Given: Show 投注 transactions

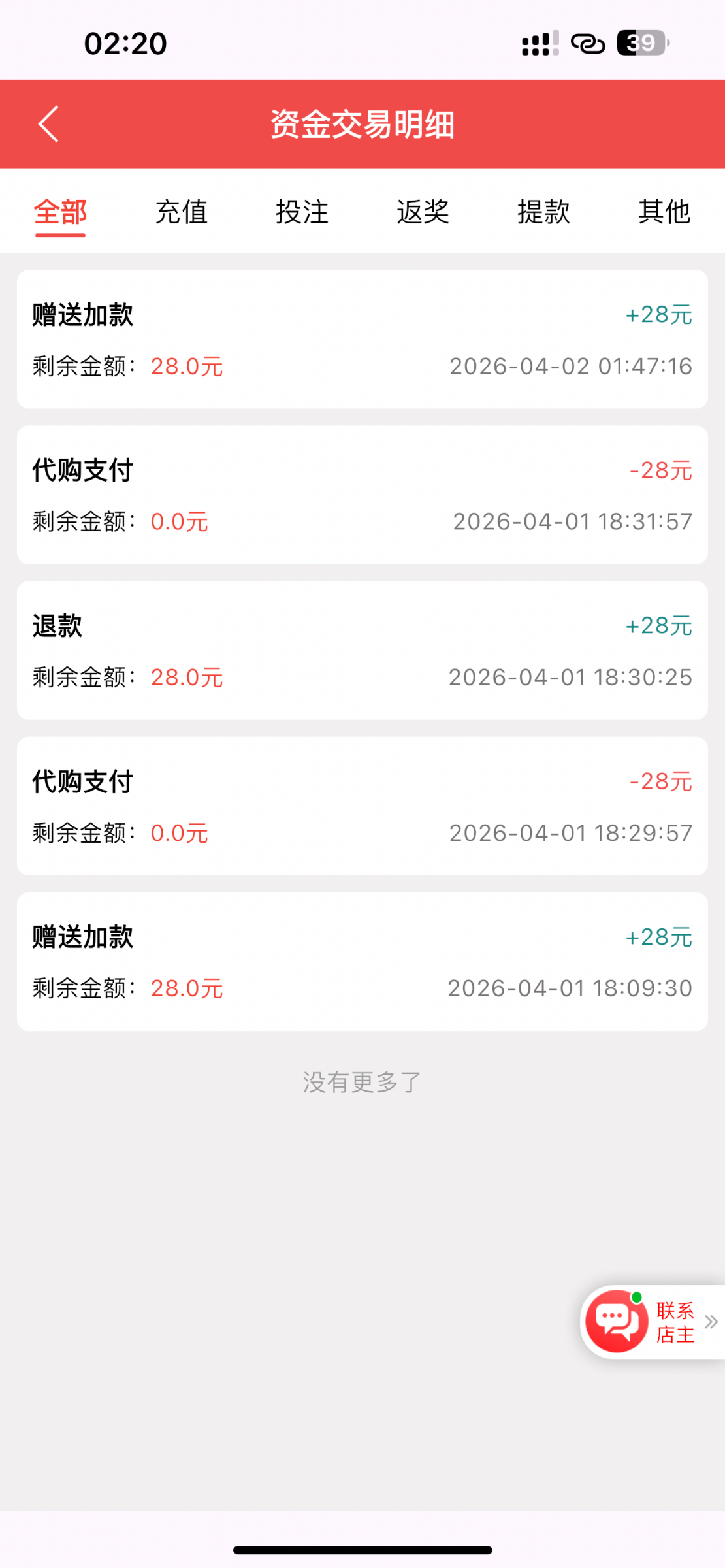Looking at the screenshot, I should coord(302,212).
